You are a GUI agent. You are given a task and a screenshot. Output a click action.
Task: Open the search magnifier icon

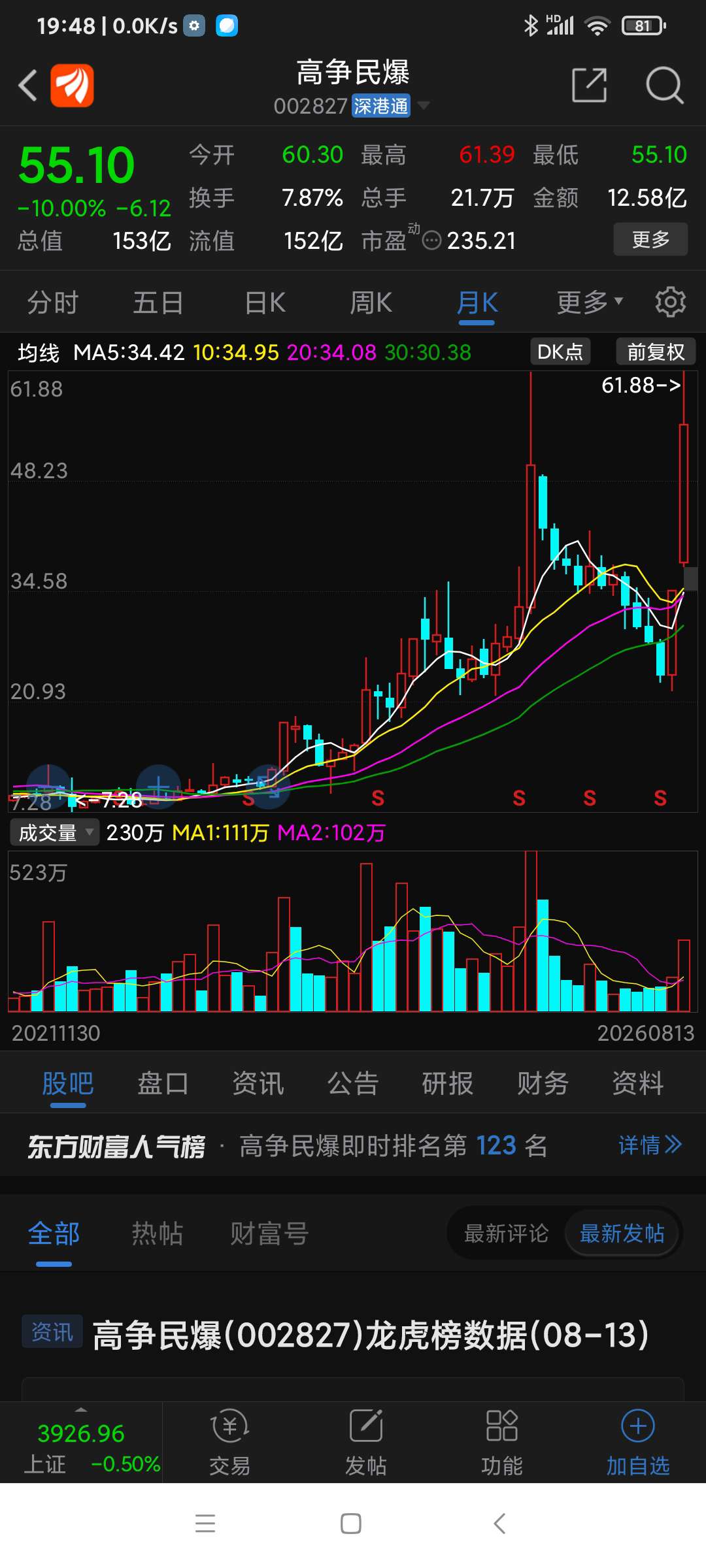tap(664, 85)
